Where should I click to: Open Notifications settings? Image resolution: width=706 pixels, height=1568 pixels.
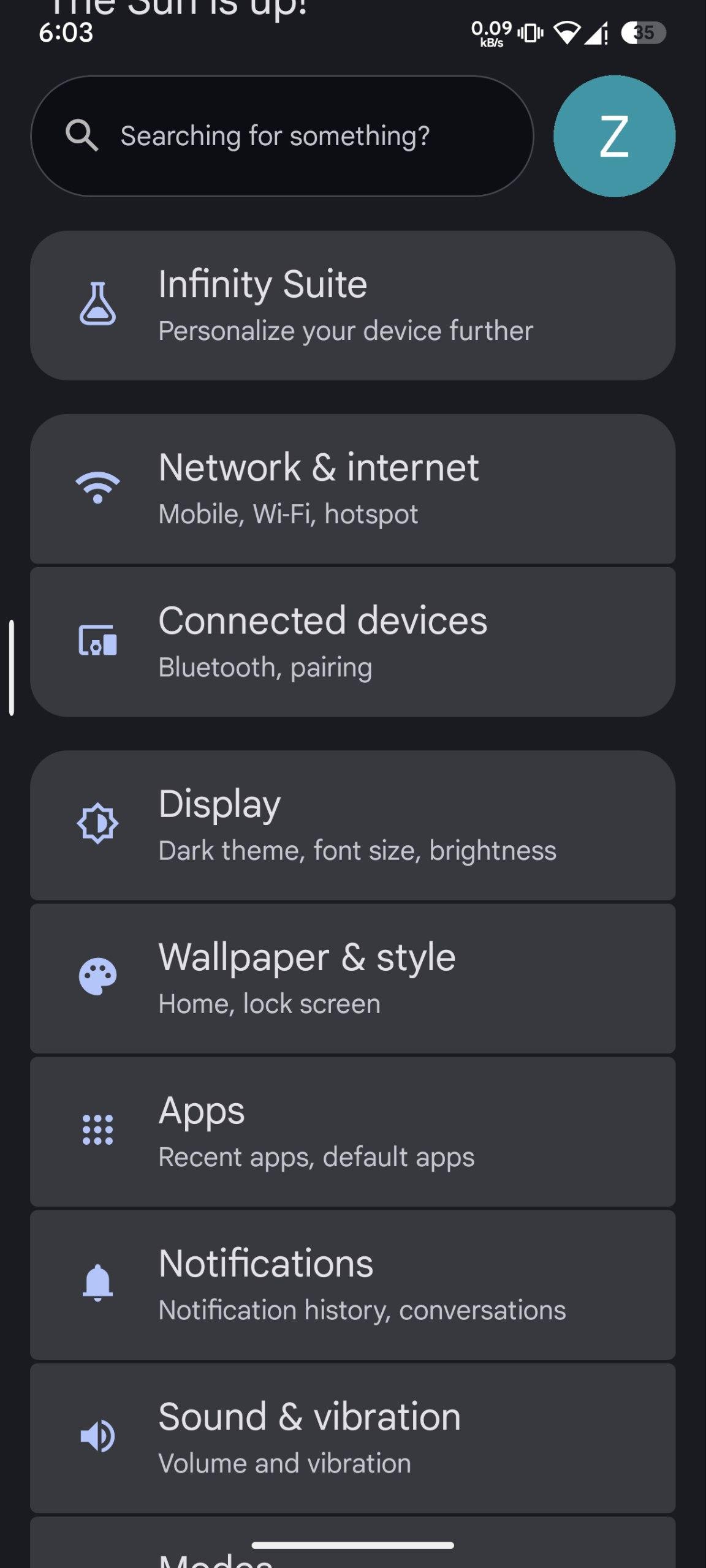point(352,1284)
